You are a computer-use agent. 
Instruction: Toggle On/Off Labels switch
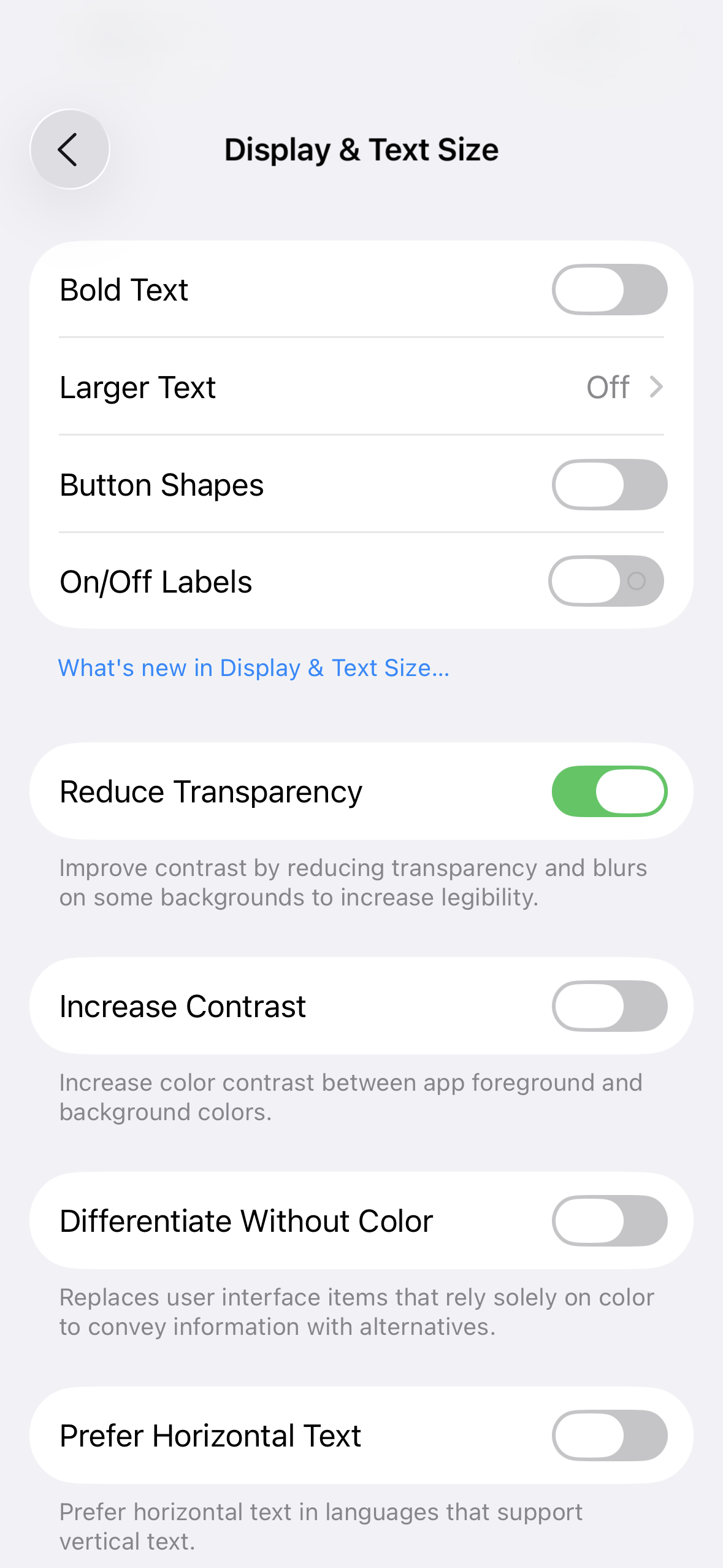click(x=606, y=581)
